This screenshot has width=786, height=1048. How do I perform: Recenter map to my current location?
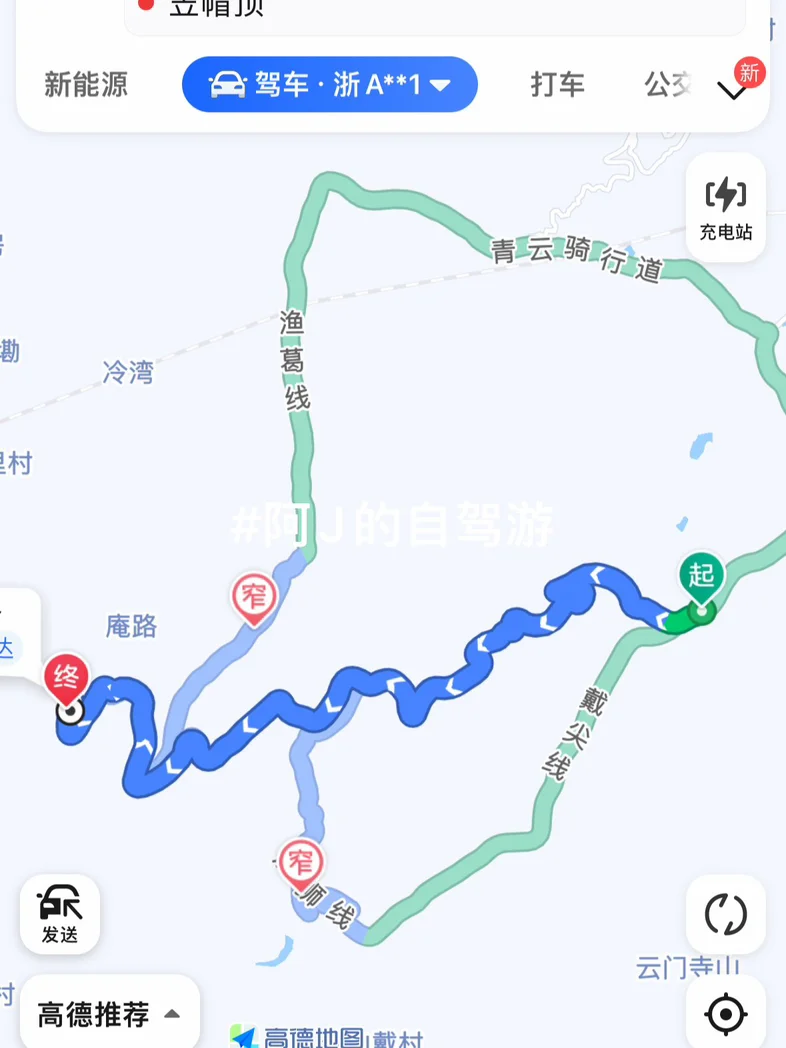726,1015
